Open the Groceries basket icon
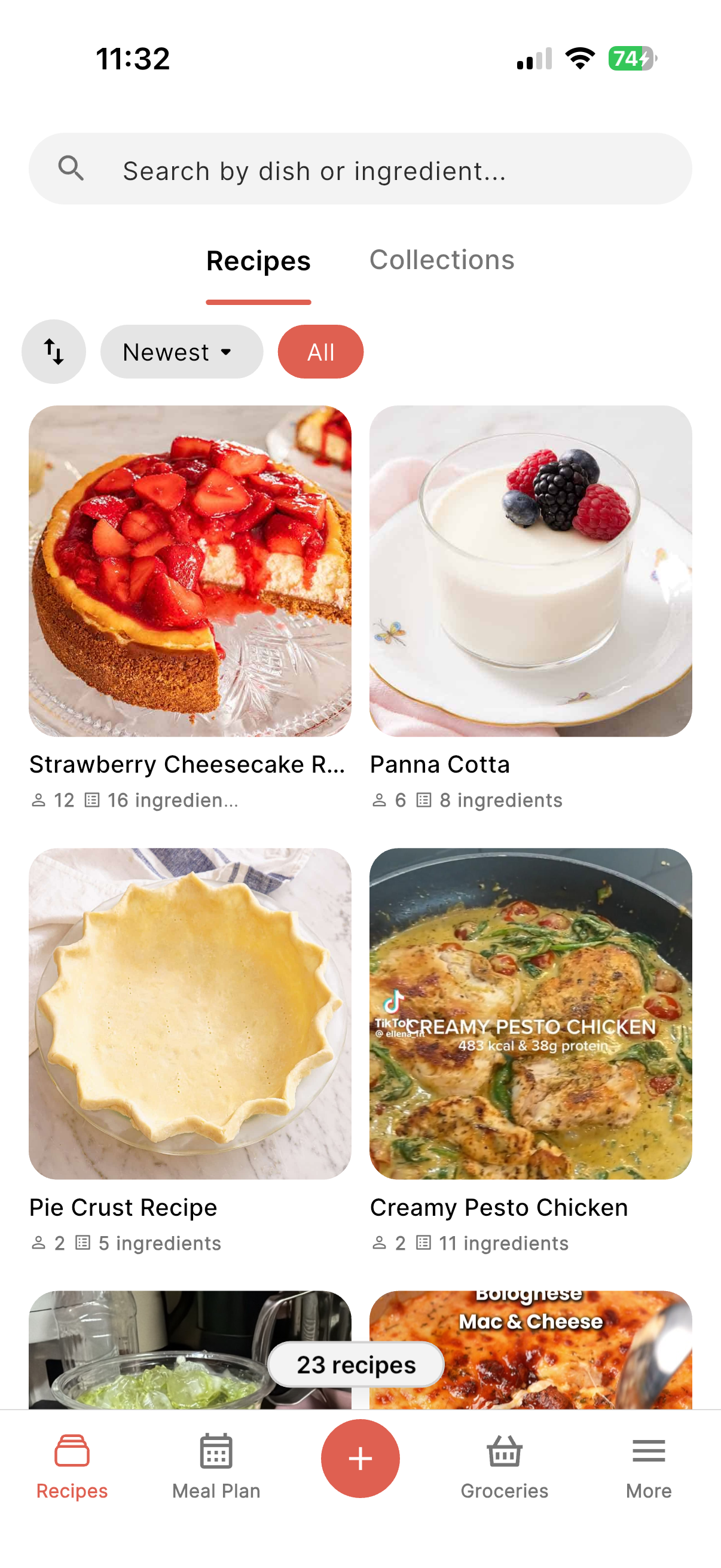This screenshot has width=721, height=1568. click(505, 1452)
